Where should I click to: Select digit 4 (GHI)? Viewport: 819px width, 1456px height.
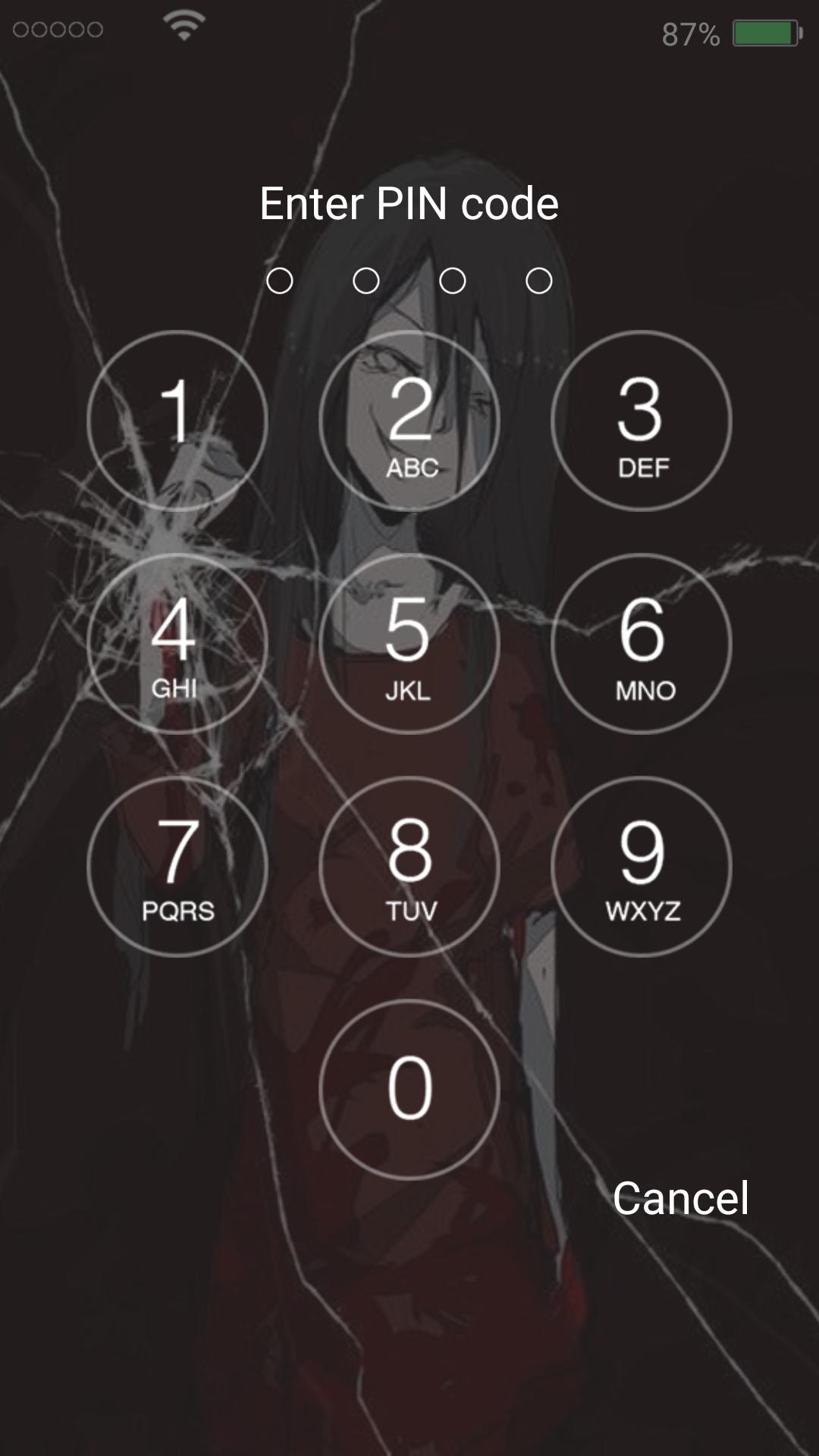click(x=177, y=643)
